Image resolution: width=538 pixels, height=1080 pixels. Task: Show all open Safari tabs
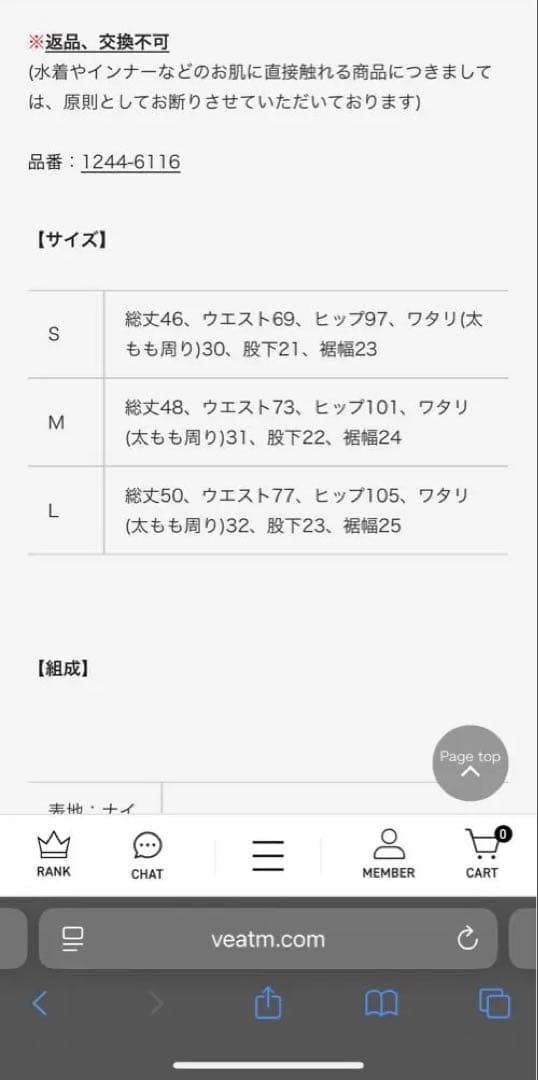495,1004
